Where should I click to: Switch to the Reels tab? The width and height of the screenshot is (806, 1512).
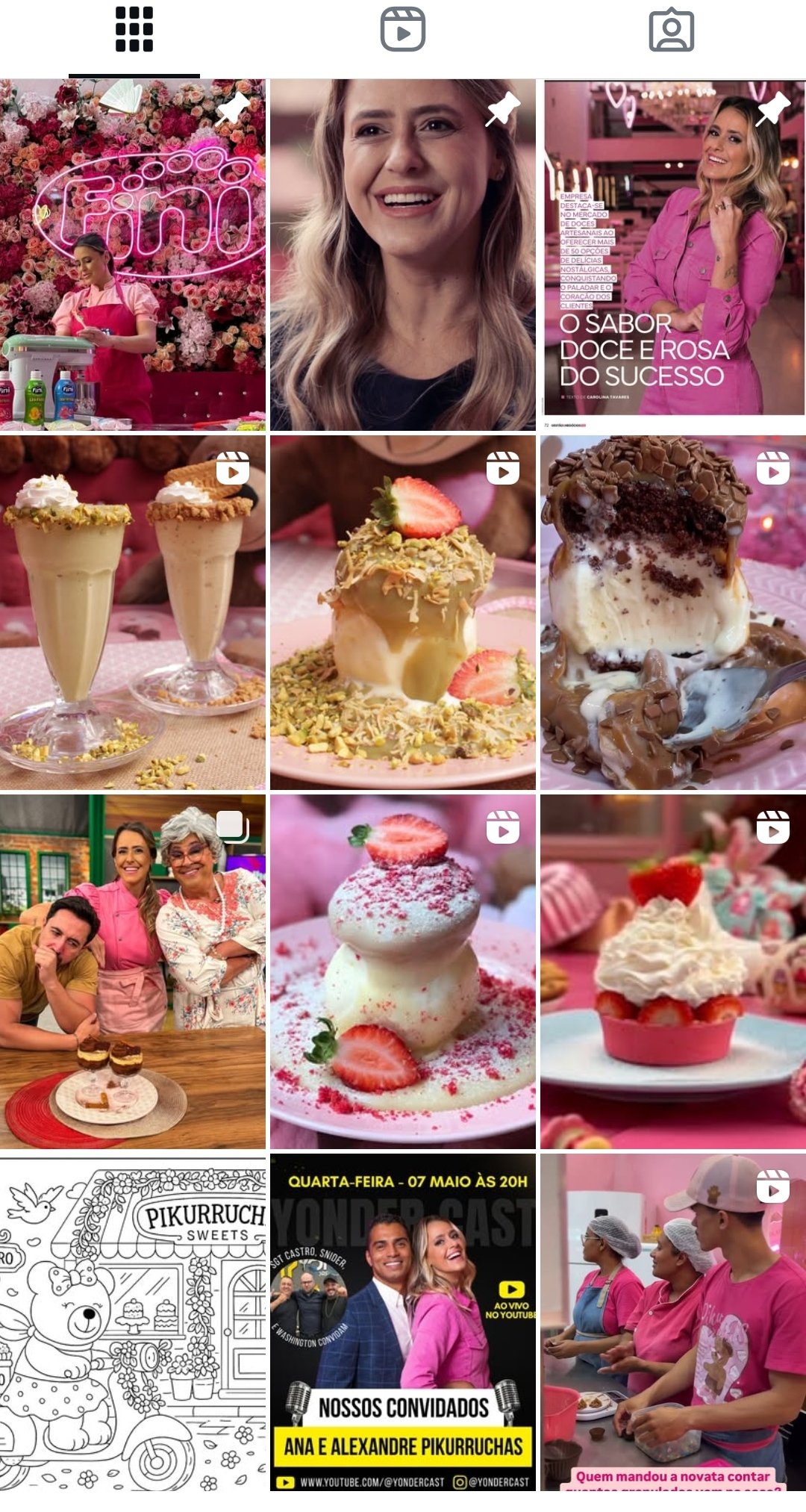click(x=403, y=30)
